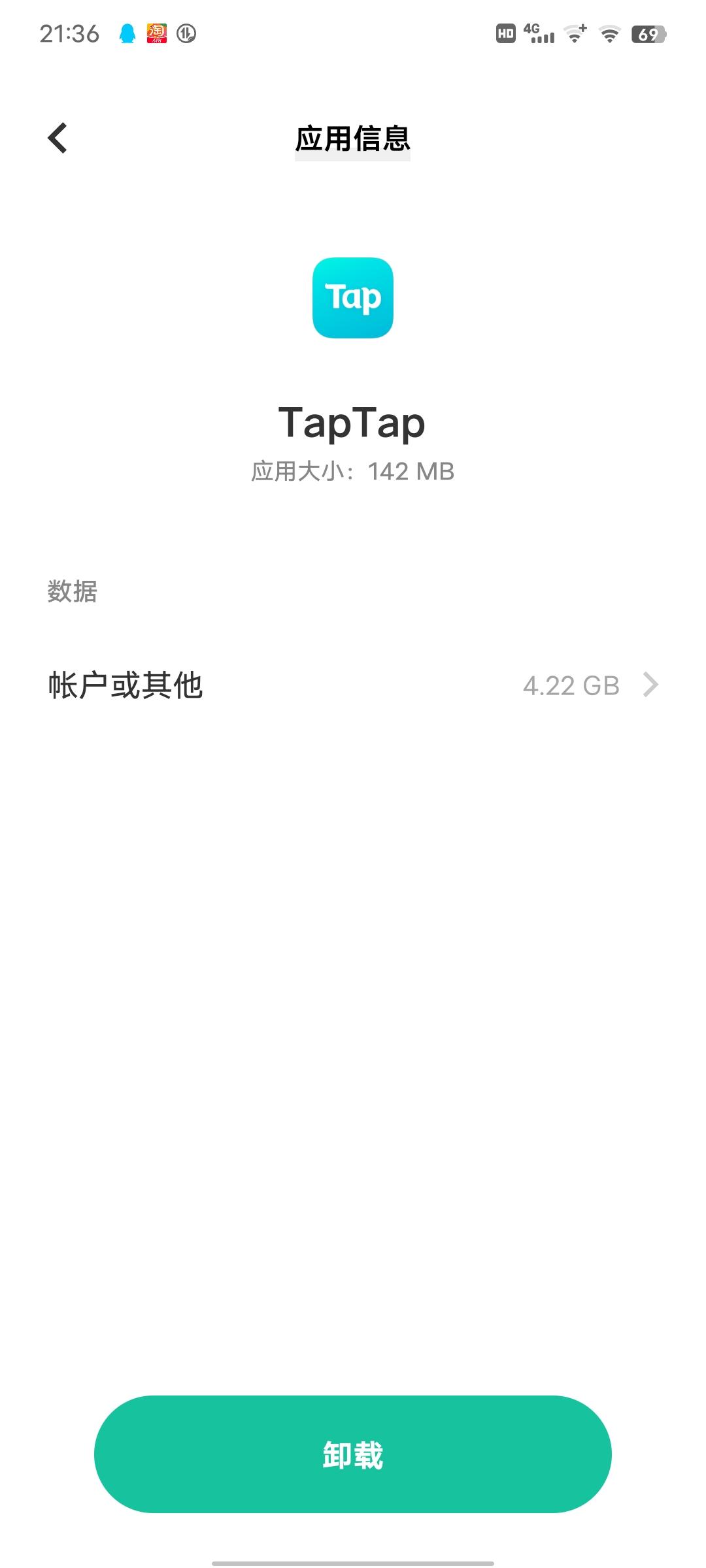Viewport: 706px width, 1568px height.
Task: Tap the 4.22 GB storage value
Action: point(572,685)
